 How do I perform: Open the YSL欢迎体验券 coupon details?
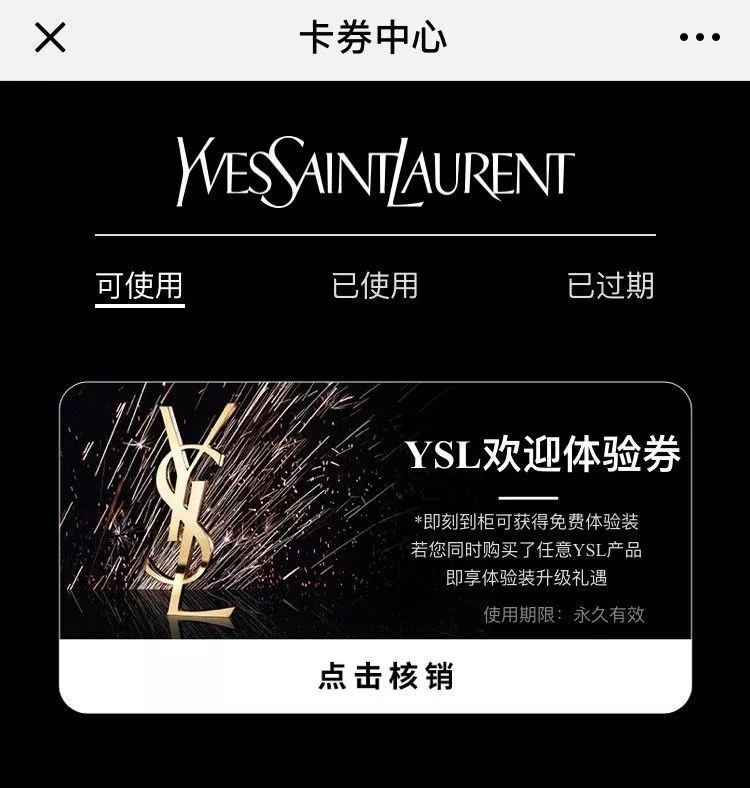375,520
